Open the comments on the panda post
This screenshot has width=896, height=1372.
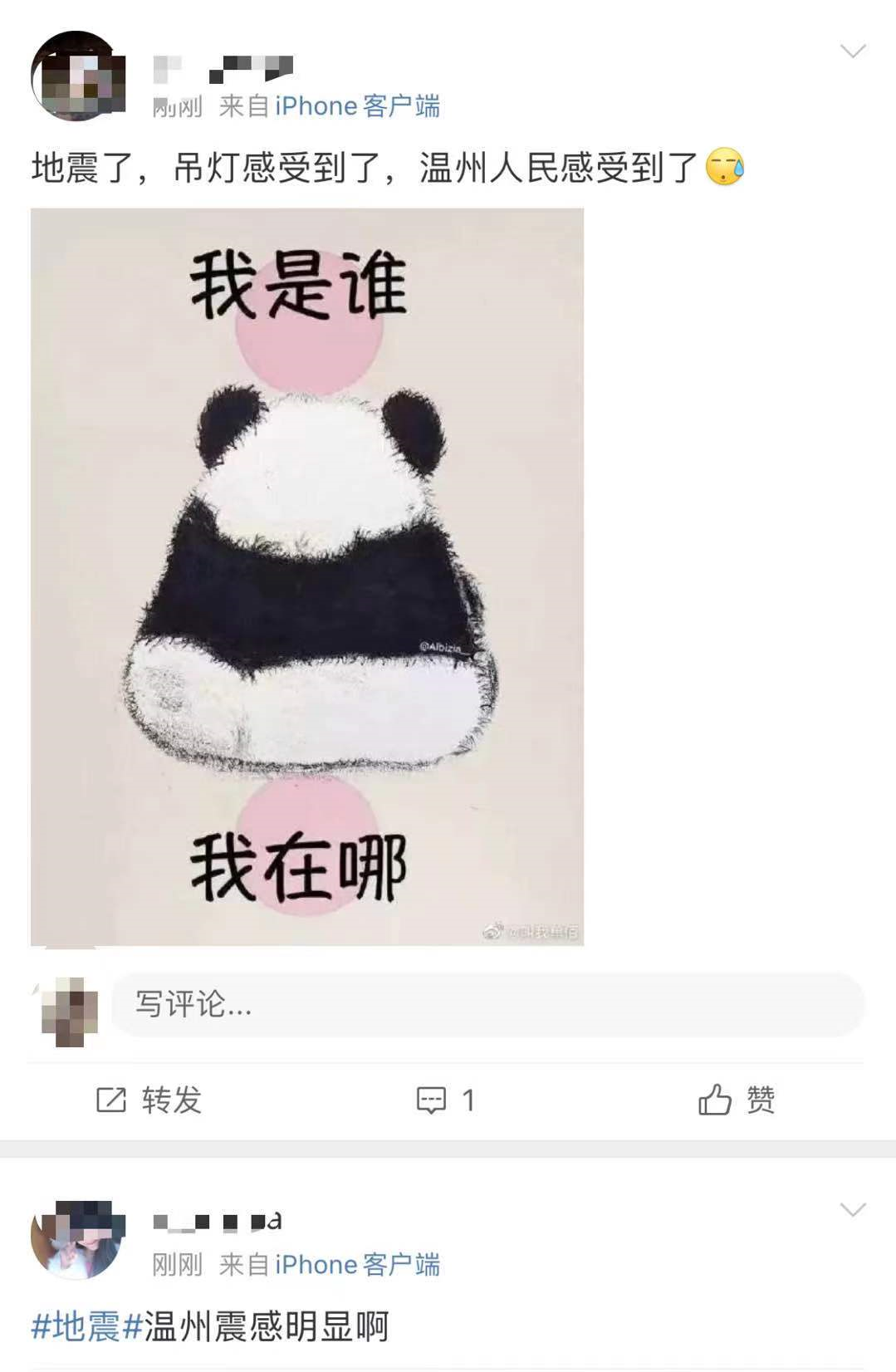click(446, 1100)
